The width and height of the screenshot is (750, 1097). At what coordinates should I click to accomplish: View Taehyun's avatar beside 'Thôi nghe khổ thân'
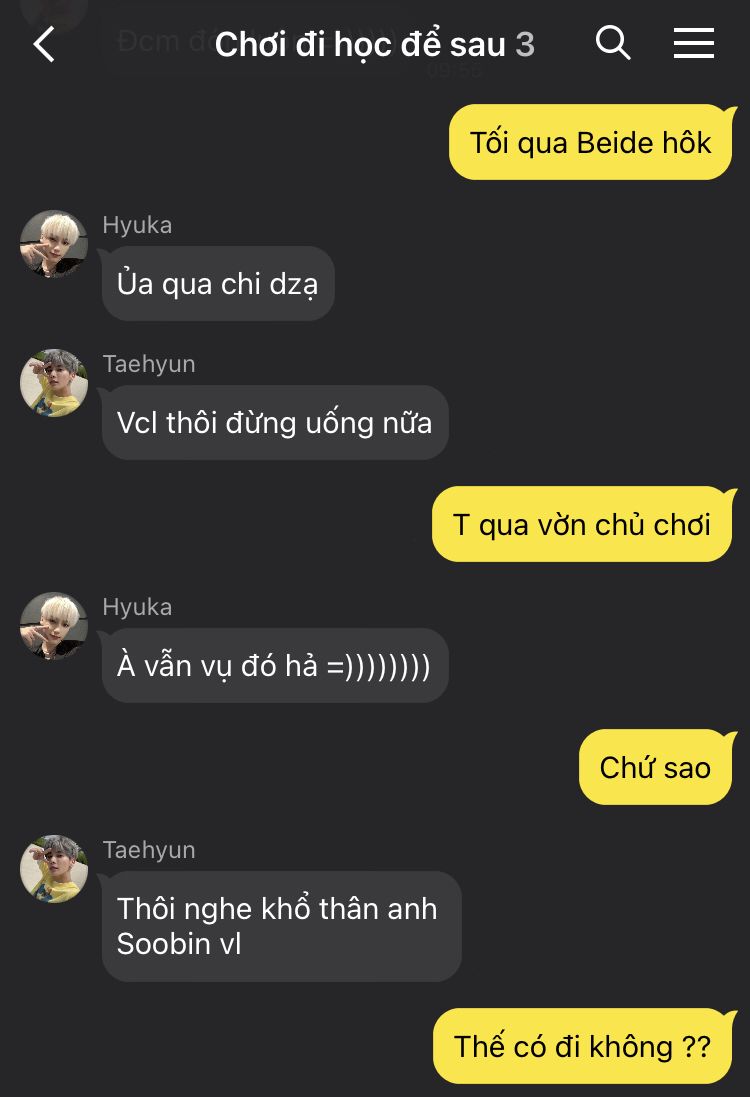(x=54, y=869)
